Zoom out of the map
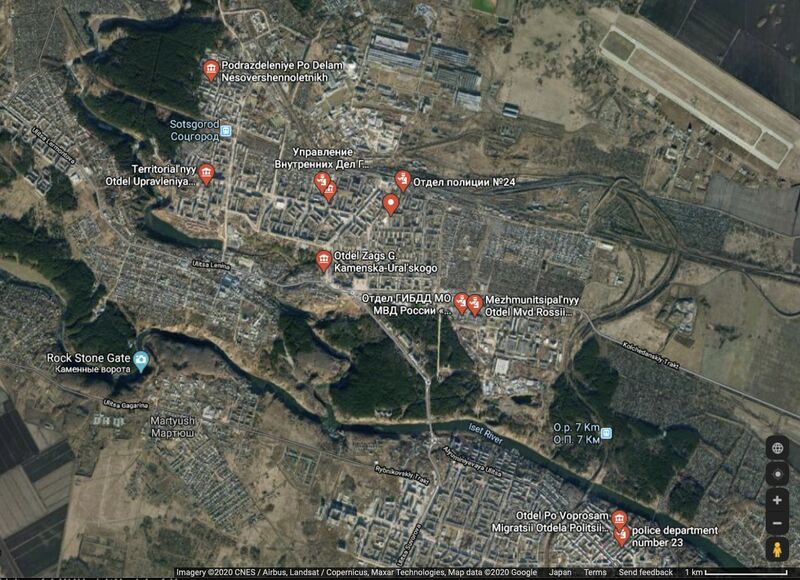Viewport: 800px width, 580px height. [777, 523]
